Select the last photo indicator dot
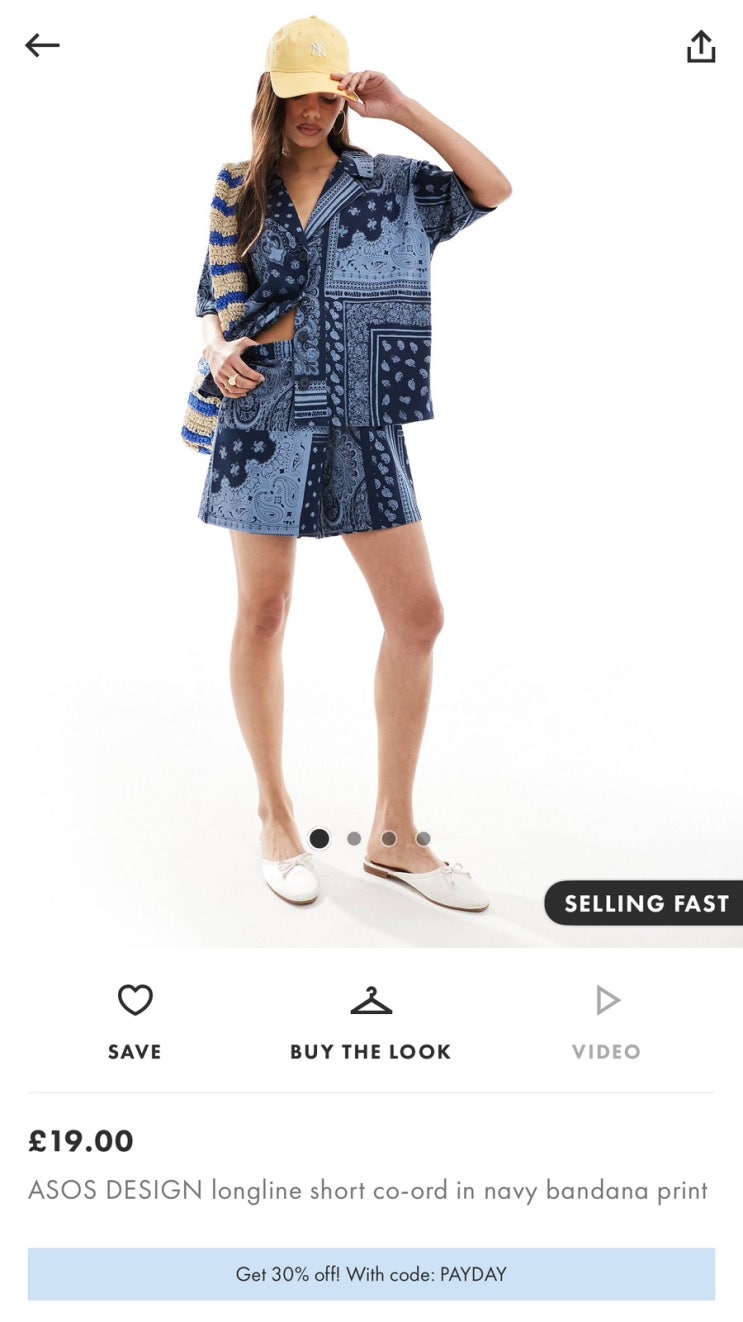Screen dimensions: 743x1322 pyautogui.click(x=423, y=839)
